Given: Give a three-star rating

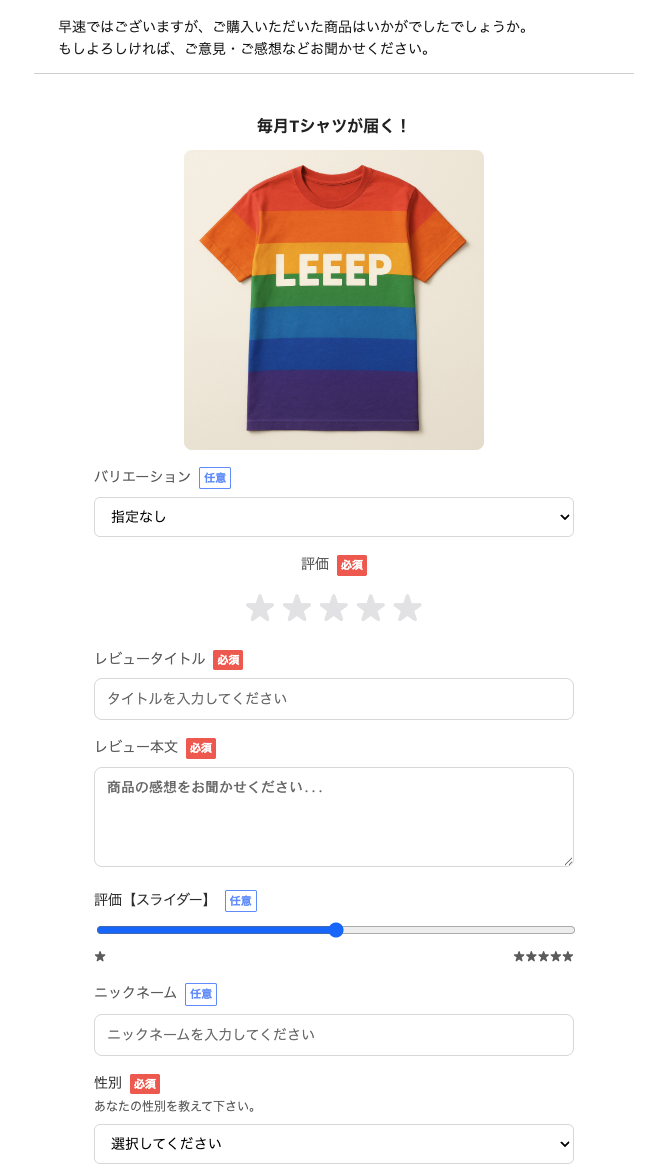Looking at the screenshot, I should tap(334, 608).
